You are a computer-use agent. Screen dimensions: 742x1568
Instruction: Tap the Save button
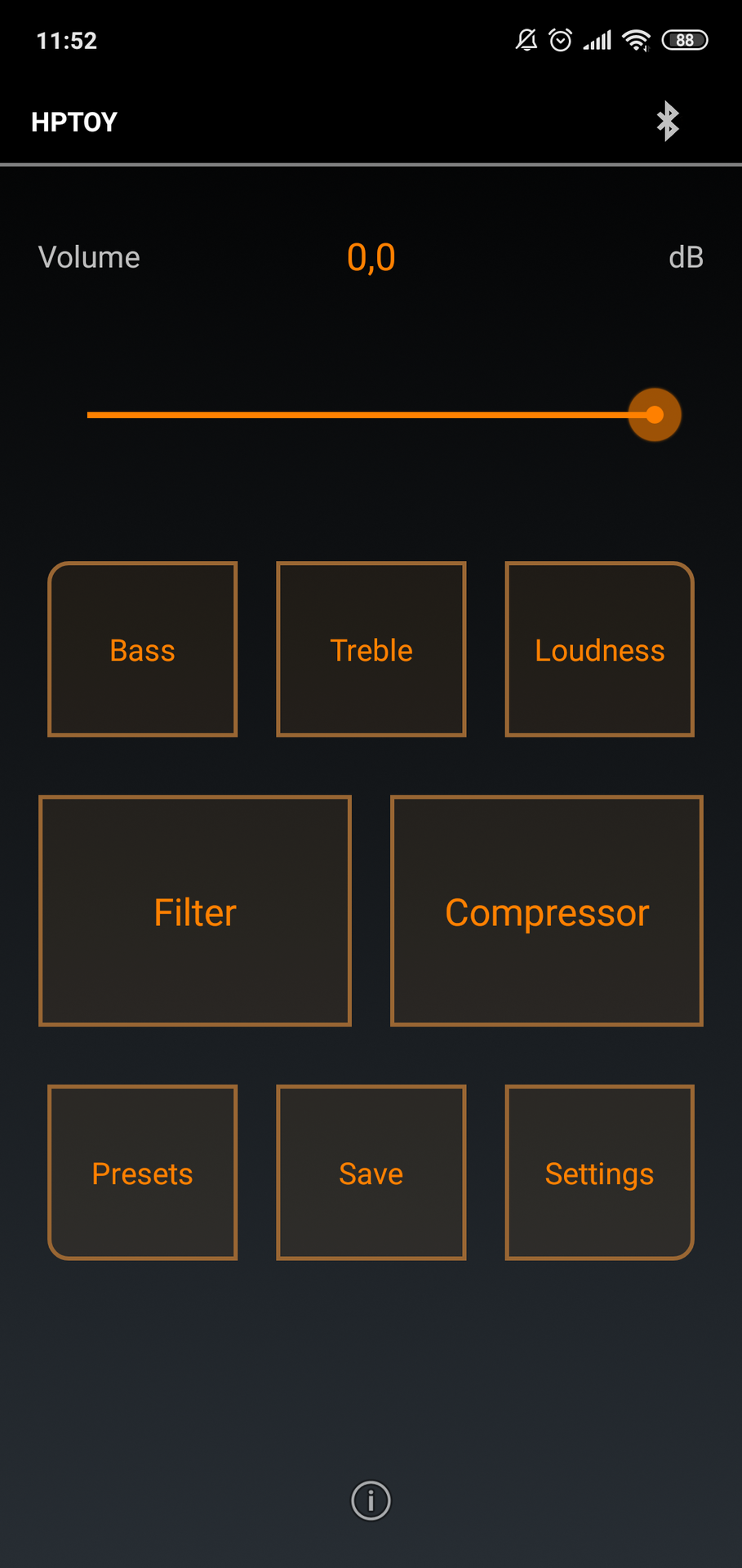click(x=371, y=1173)
